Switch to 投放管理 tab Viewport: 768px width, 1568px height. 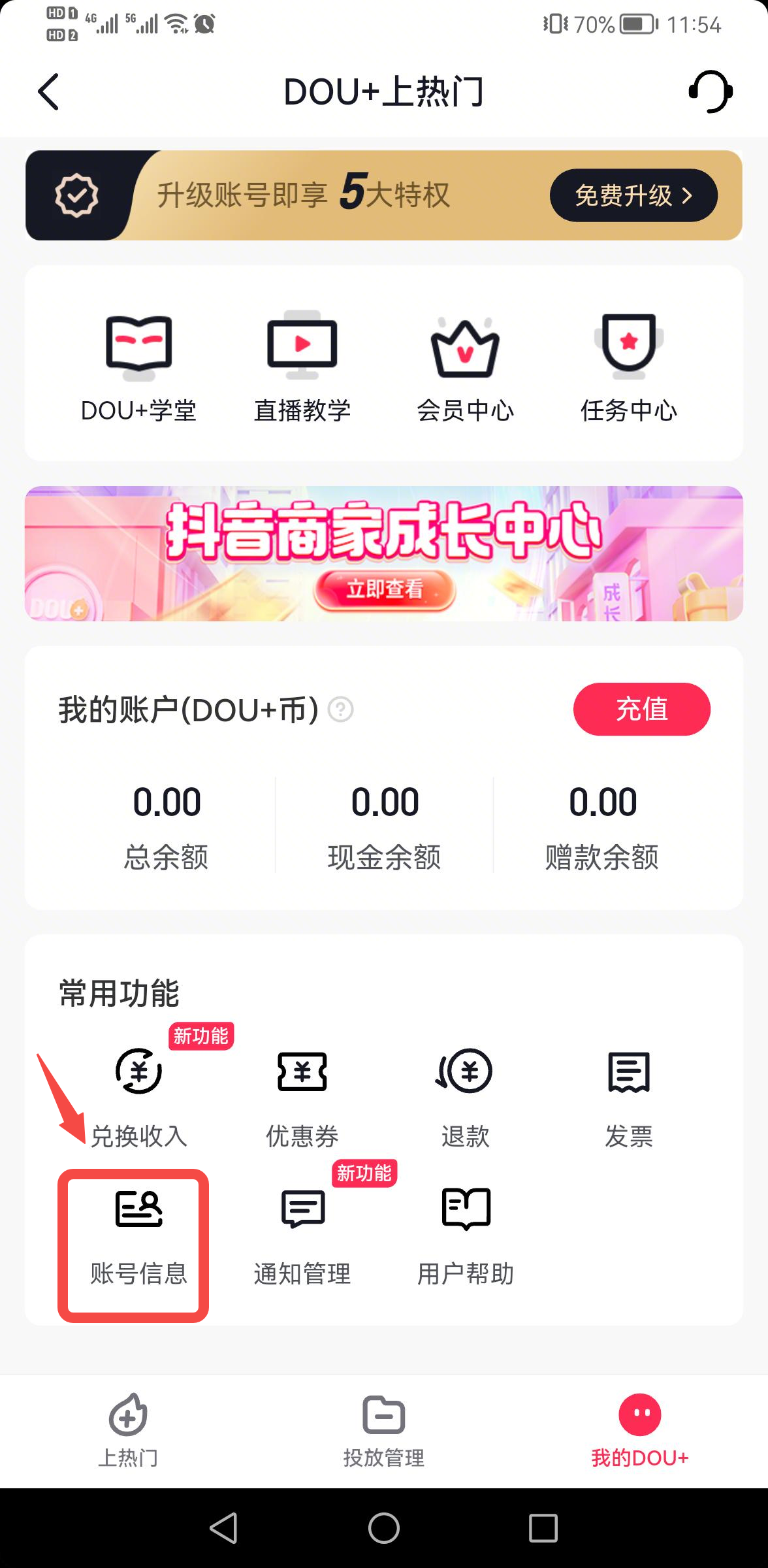384,1429
